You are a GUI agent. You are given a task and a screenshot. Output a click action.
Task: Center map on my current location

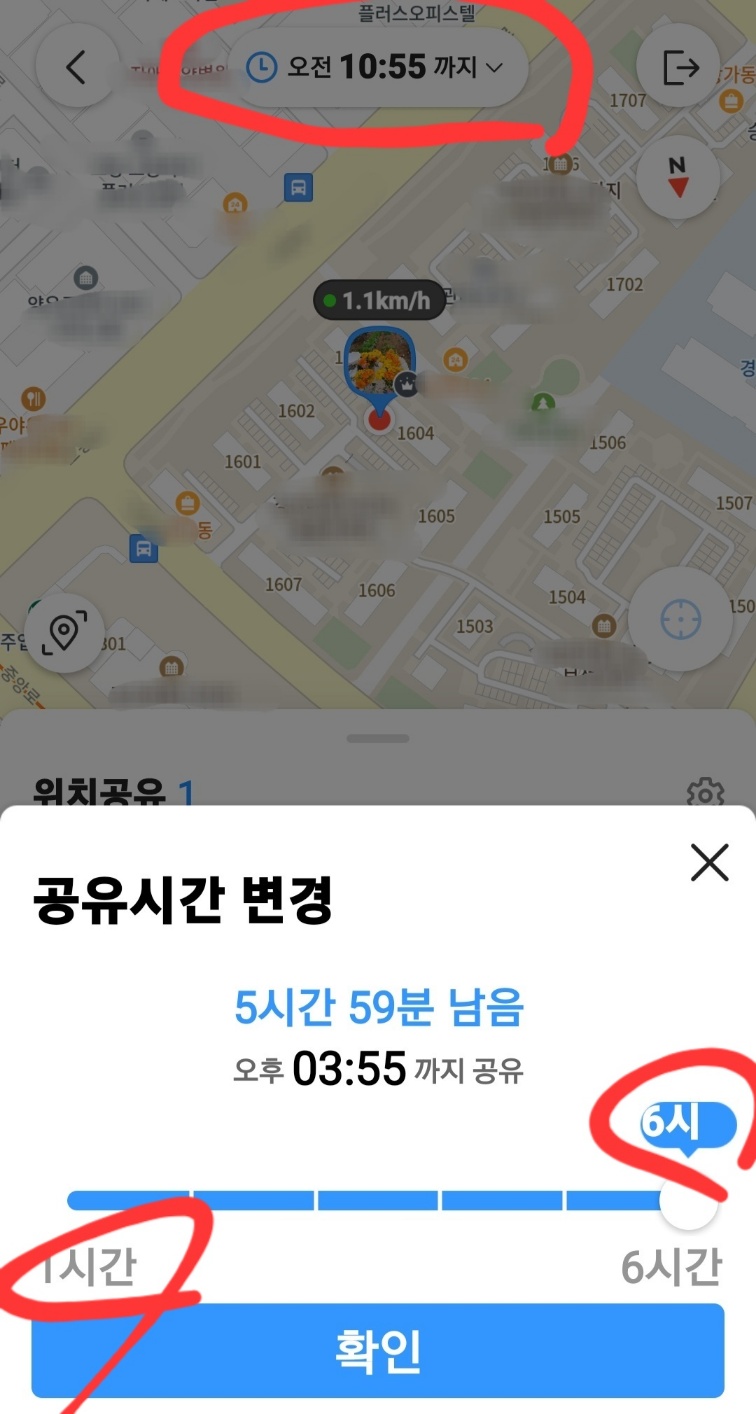click(x=681, y=620)
